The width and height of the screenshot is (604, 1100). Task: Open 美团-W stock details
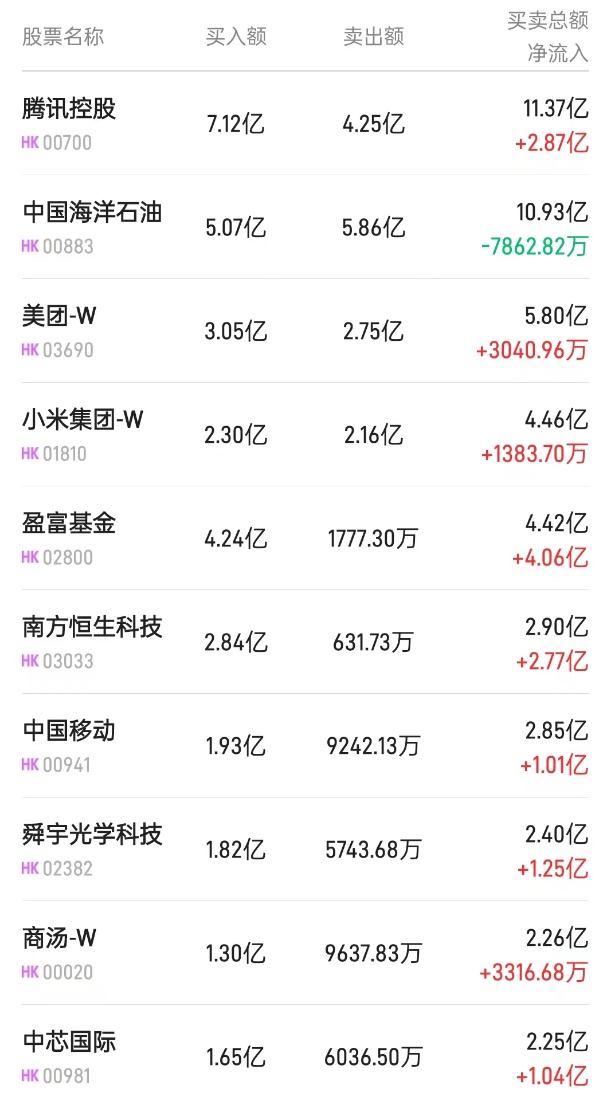point(60,317)
